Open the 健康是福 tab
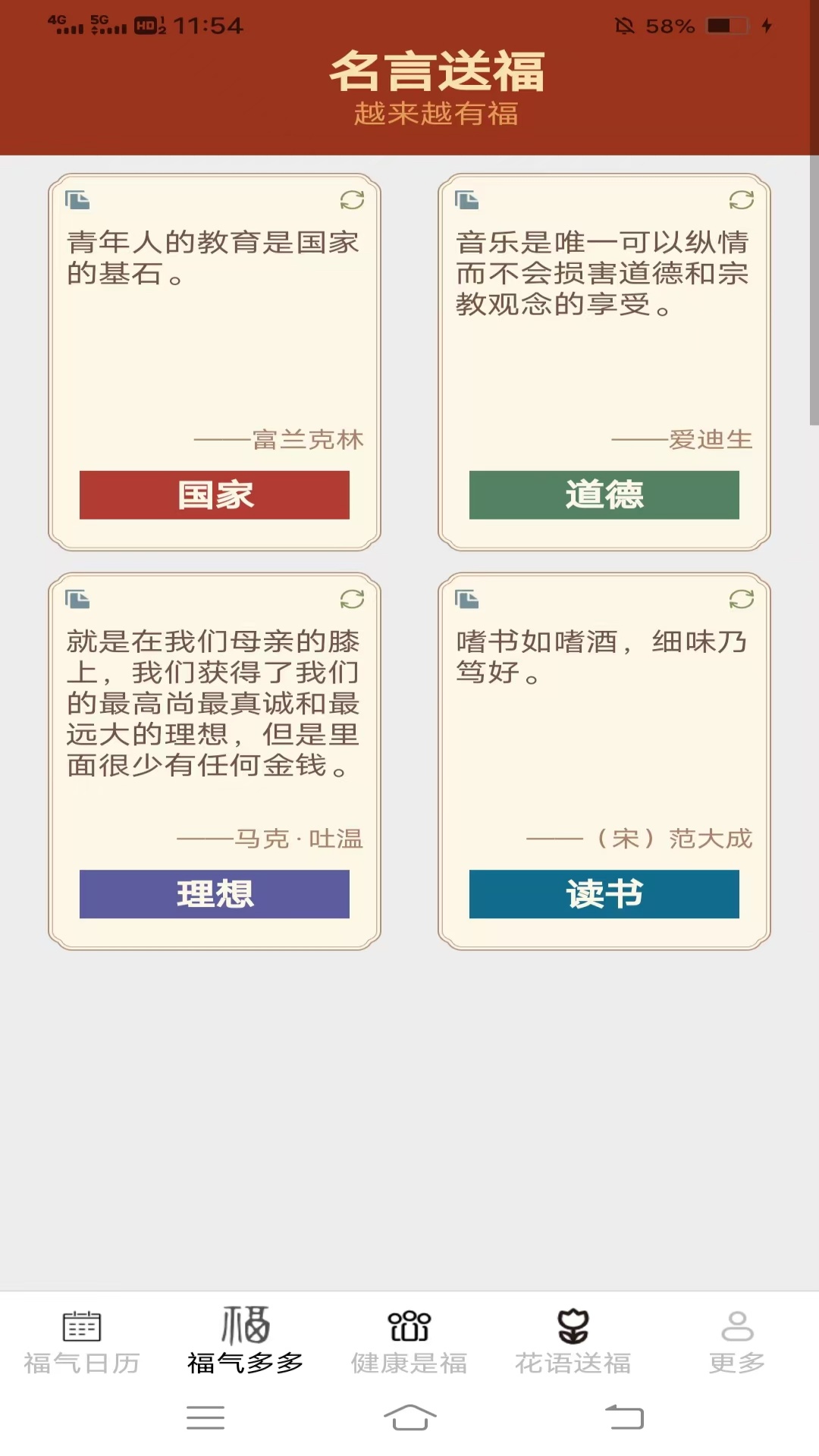The height and width of the screenshot is (1456, 819). 409,1342
